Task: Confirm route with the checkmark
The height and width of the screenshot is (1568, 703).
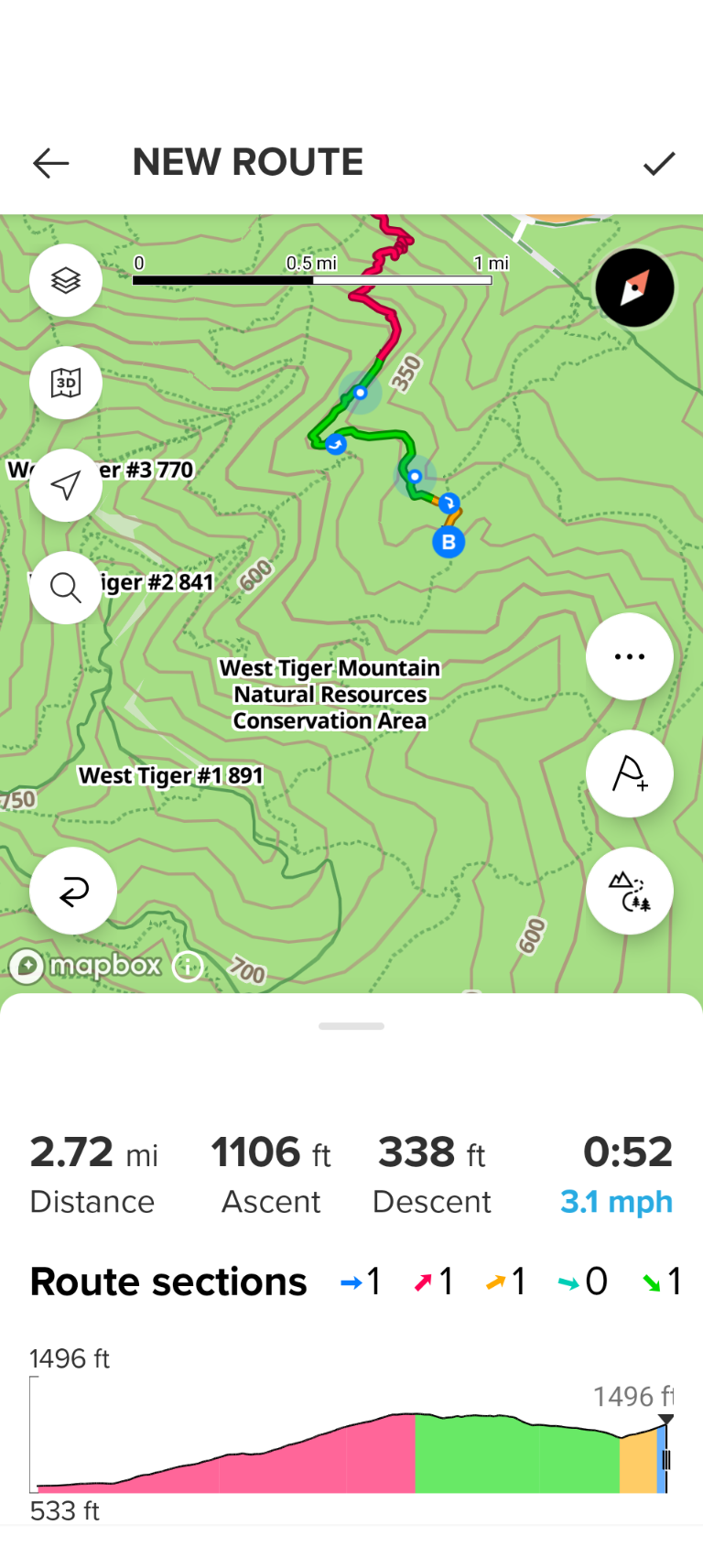Action: click(x=658, y=163)
